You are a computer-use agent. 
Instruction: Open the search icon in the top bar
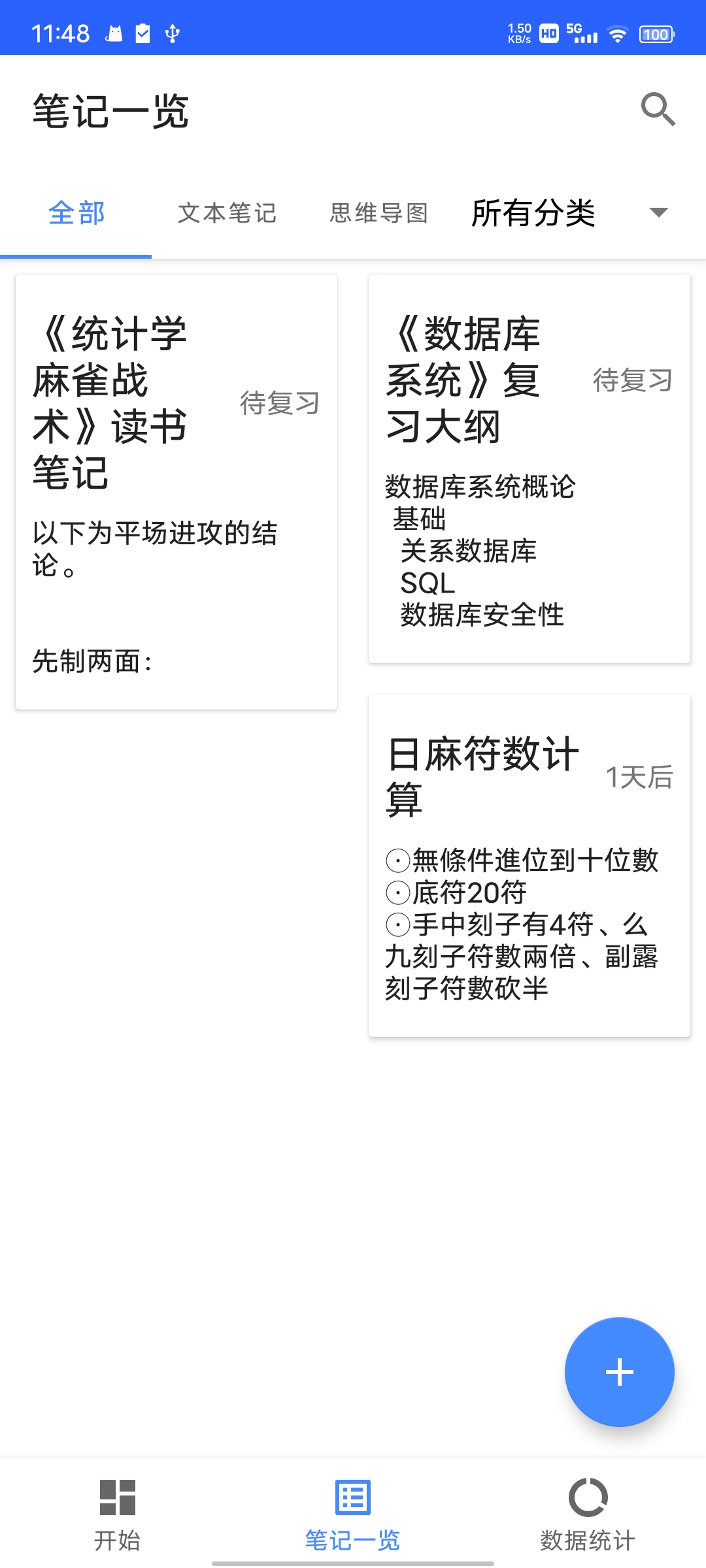point(658,109)
